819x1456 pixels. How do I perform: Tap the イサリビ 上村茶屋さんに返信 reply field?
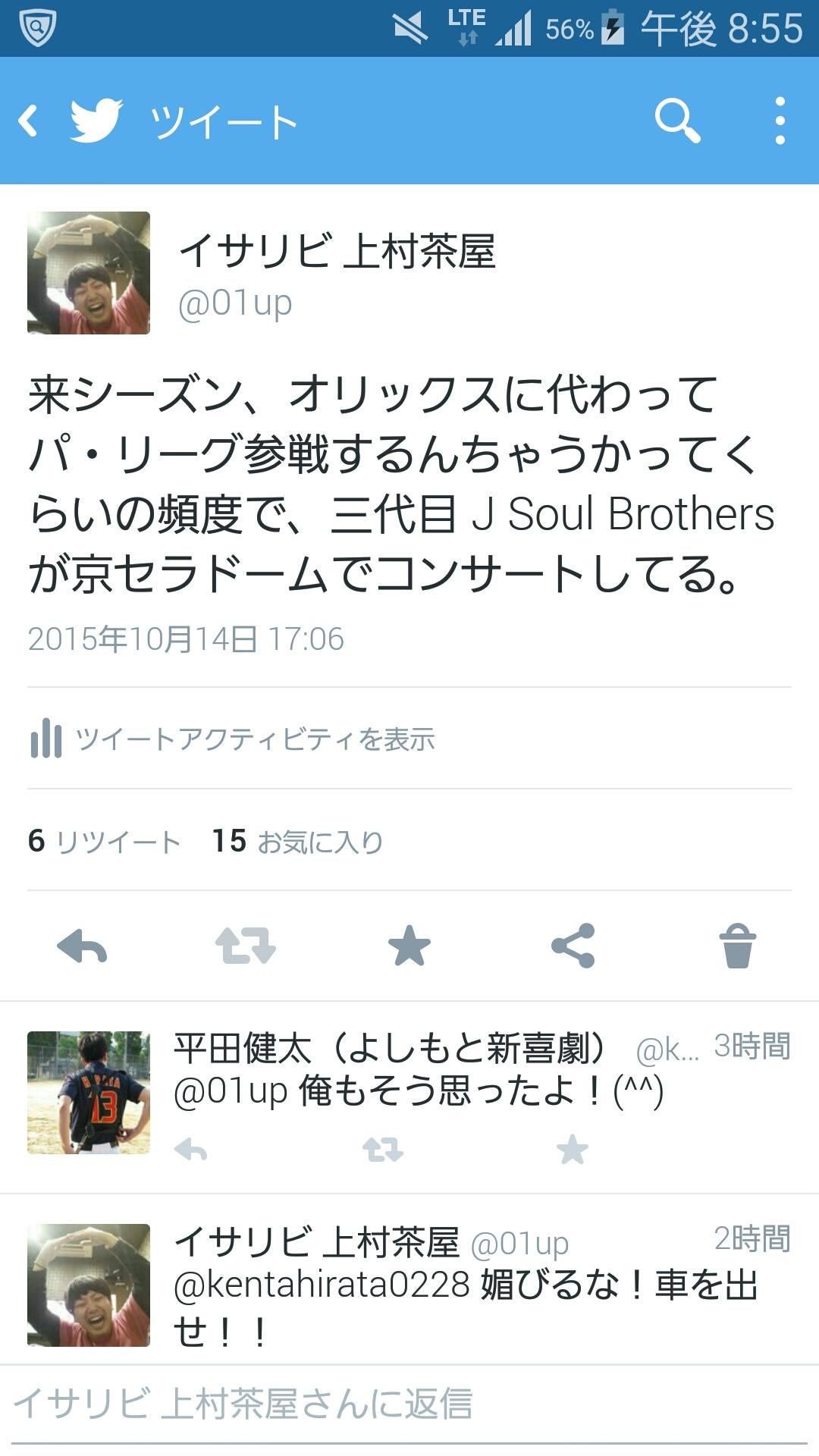(409, 1404)
